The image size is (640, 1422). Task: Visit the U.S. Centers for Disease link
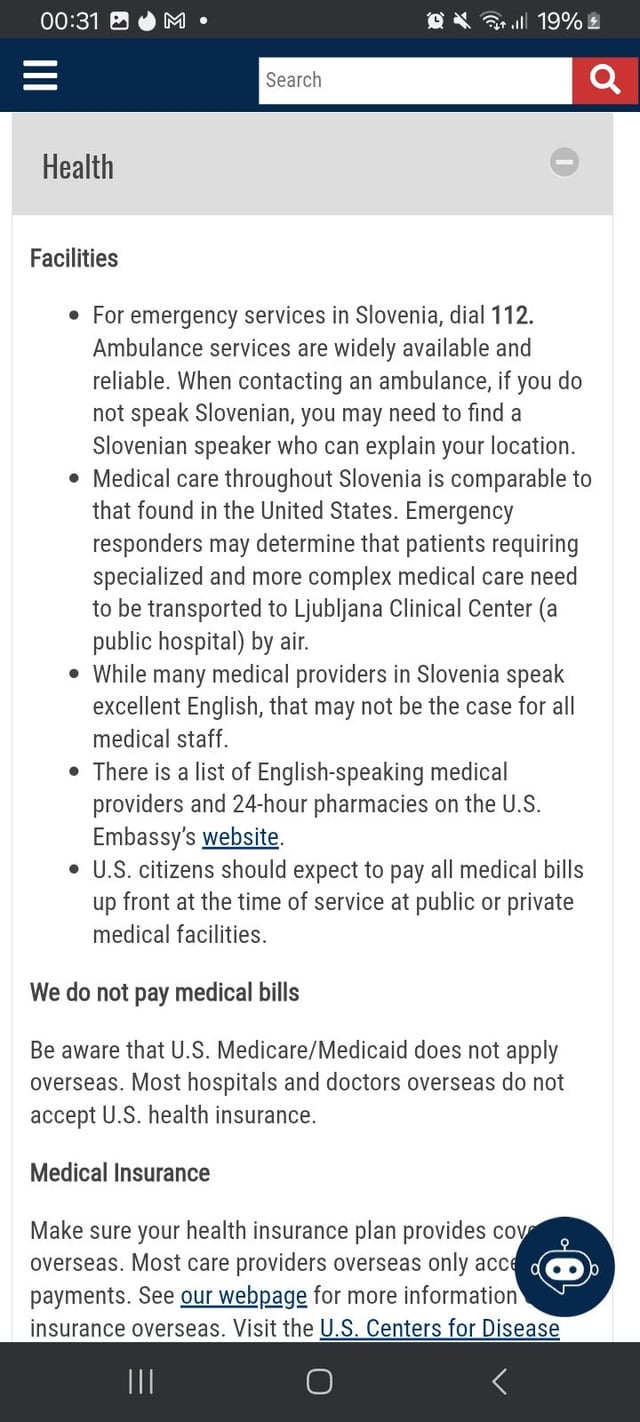click(439, 1328)
